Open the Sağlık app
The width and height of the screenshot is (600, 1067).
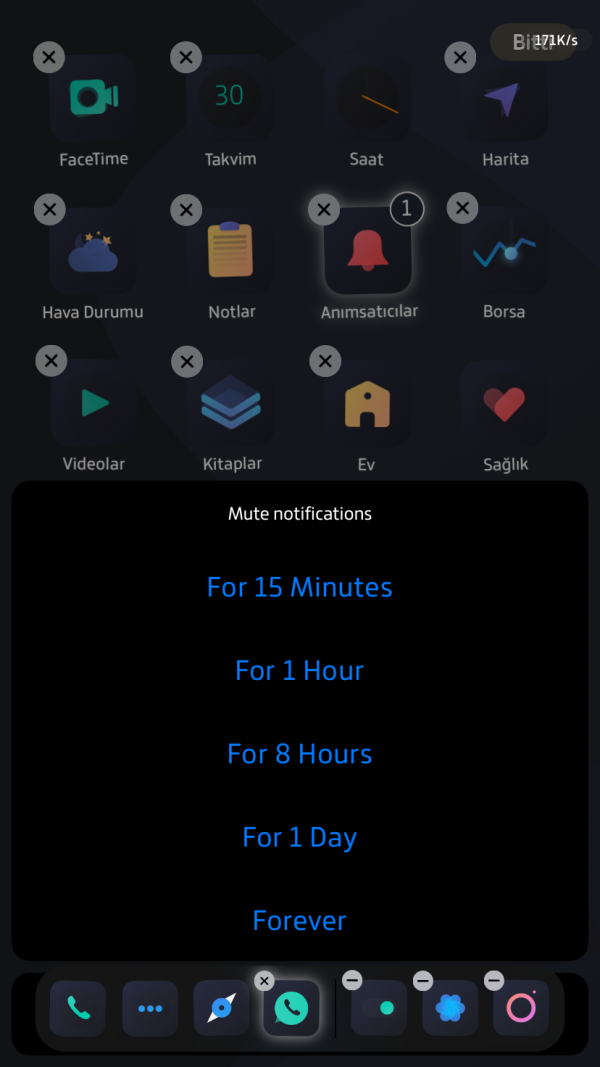tap(504, 404)
